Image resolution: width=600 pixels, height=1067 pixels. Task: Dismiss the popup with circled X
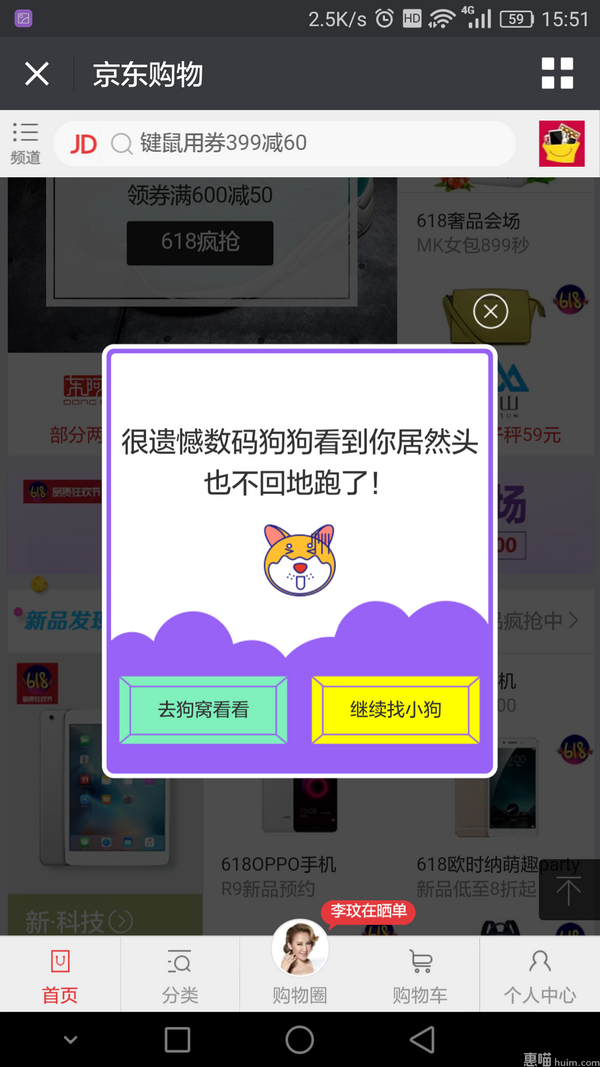tap(490, 312)
